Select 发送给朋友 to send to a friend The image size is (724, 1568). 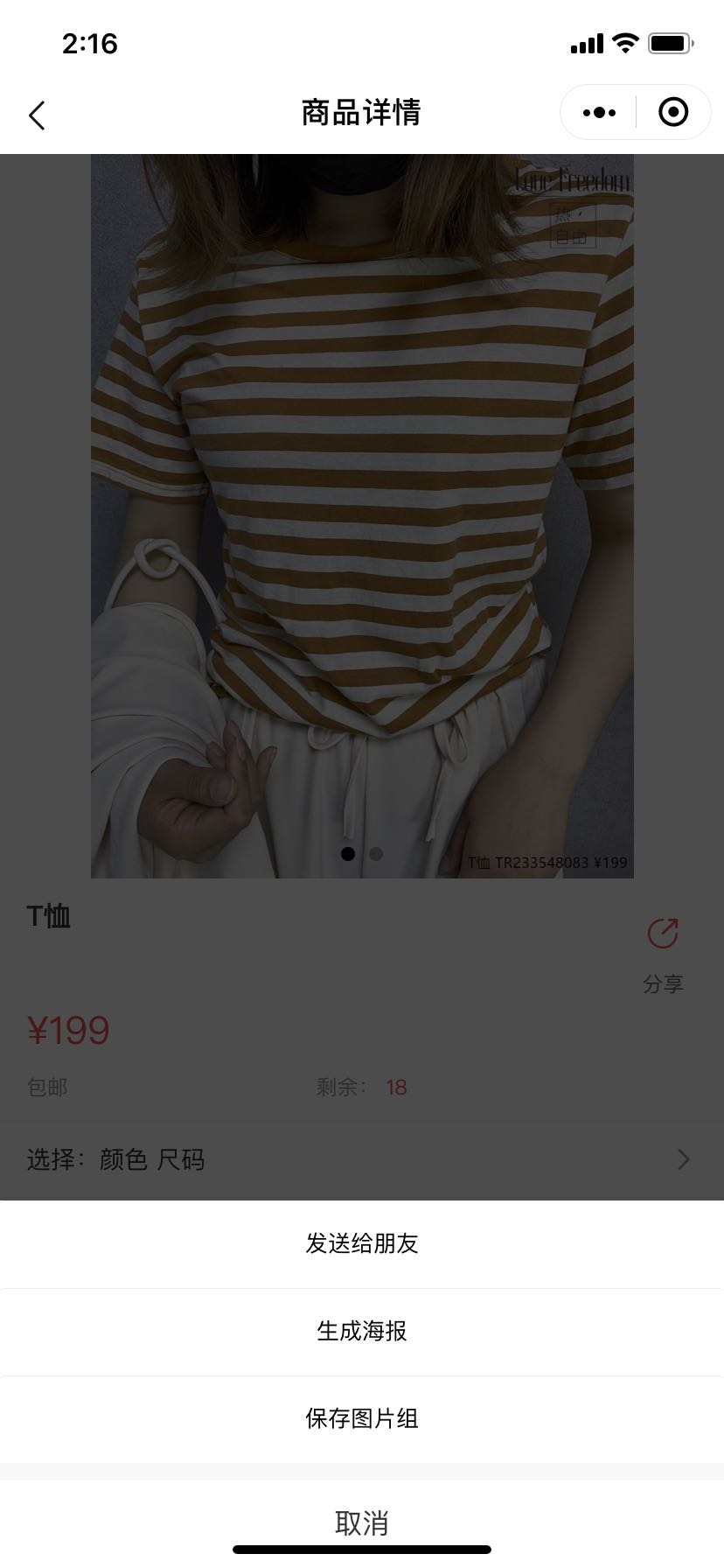[362, 1243]
